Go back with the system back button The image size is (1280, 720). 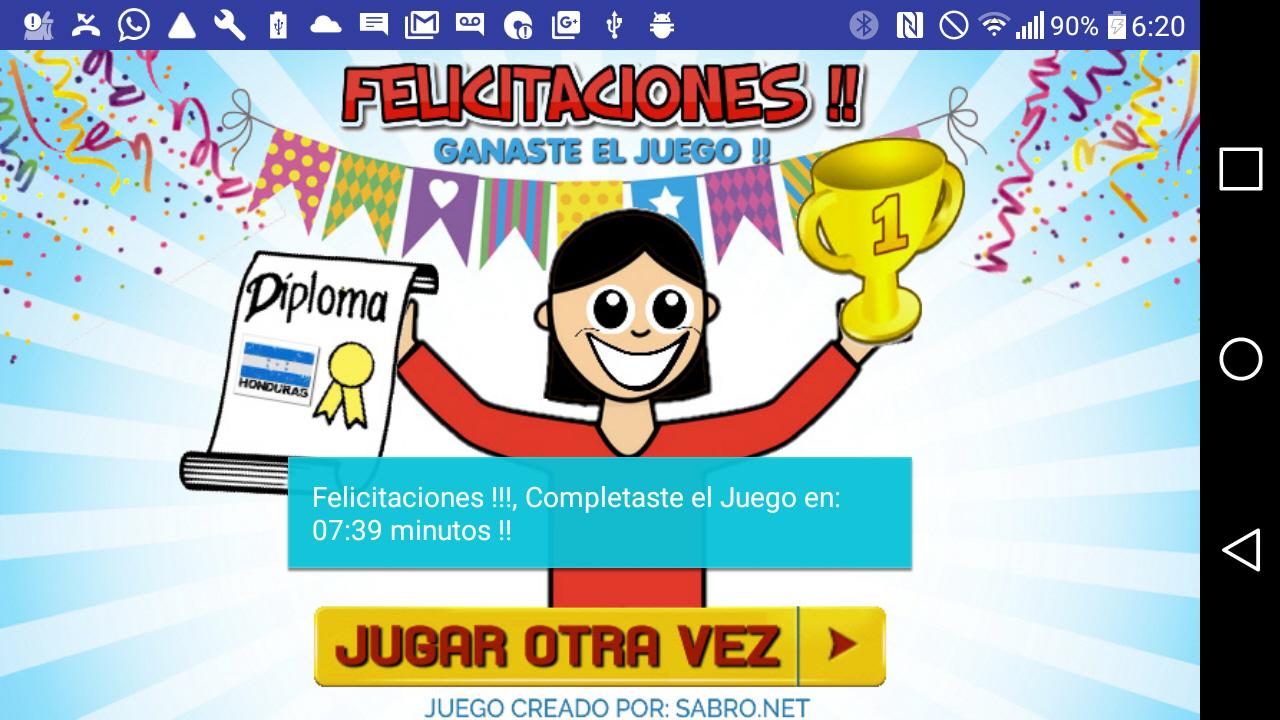1240,551
